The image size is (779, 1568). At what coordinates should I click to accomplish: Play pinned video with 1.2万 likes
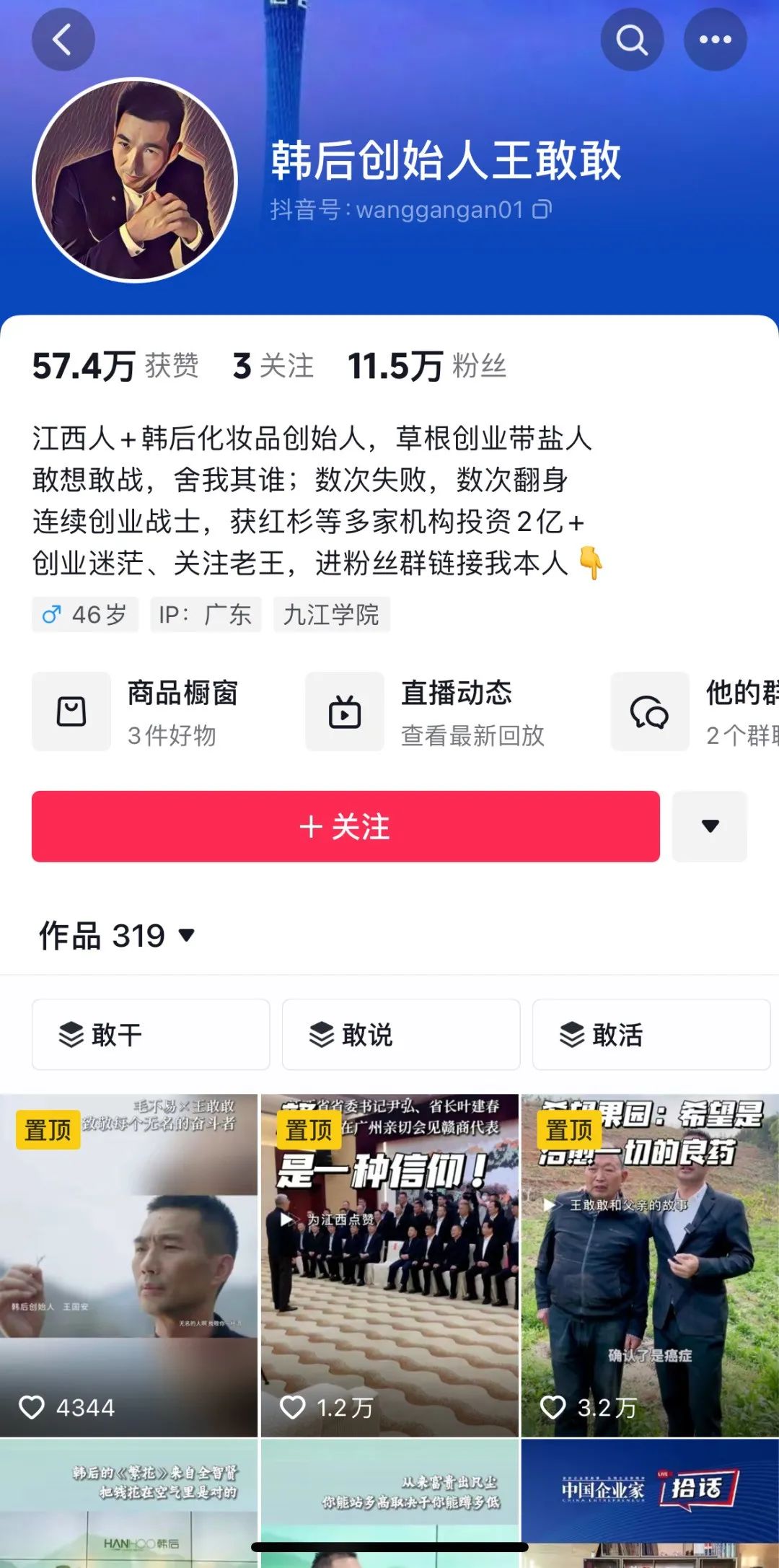pyautogui.click(x=389, y=1264)
